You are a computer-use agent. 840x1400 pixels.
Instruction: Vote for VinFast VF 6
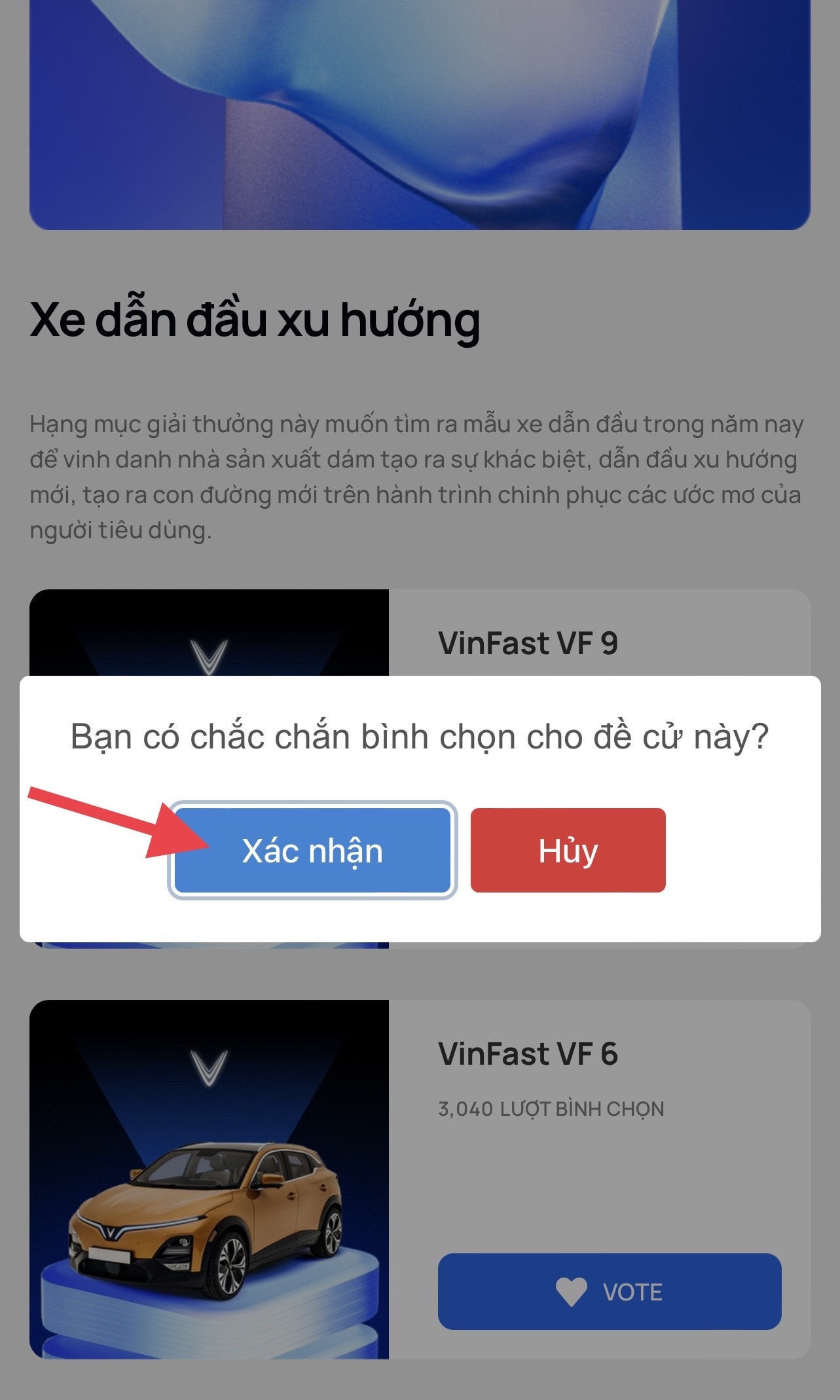(x=609, y=1291)
